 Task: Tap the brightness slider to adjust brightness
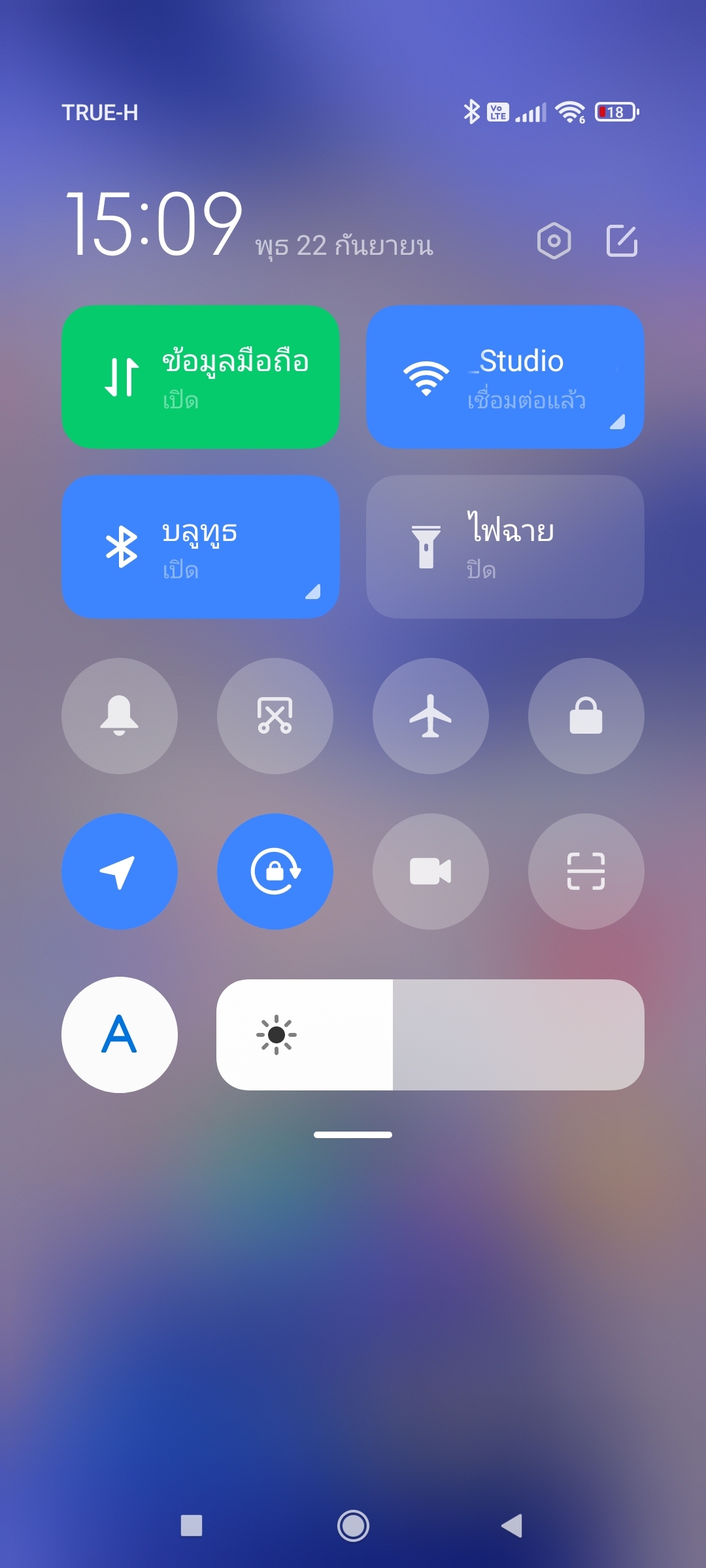(430, 1035)
